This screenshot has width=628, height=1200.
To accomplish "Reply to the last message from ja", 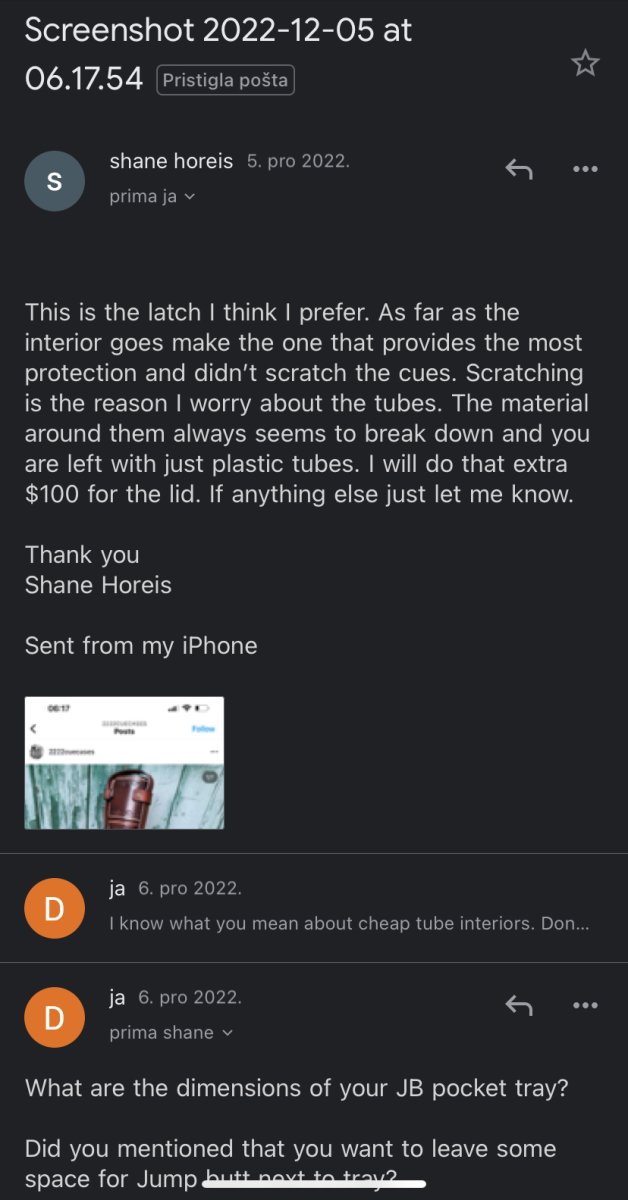I will [518, 1006].
